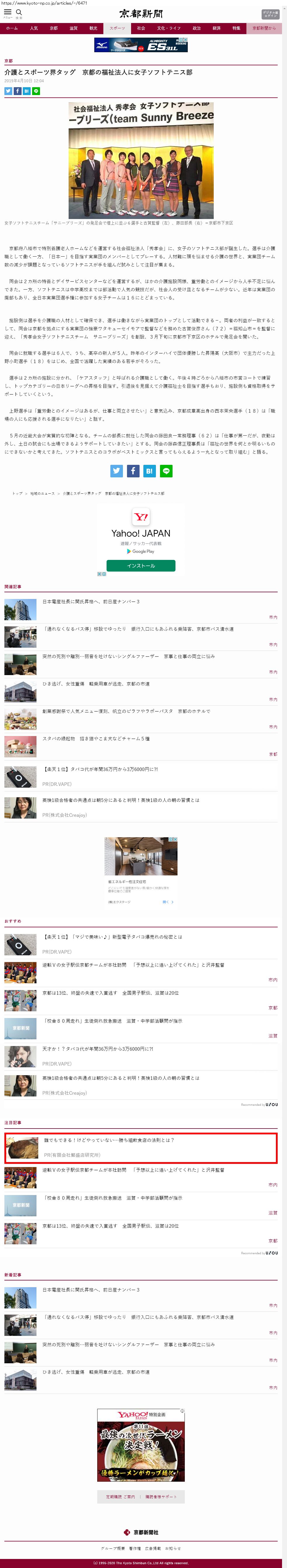Open related article 日本電産社長に関氏昇格へ
This screenshot has width=287, height=1568.
click(91, 601)
